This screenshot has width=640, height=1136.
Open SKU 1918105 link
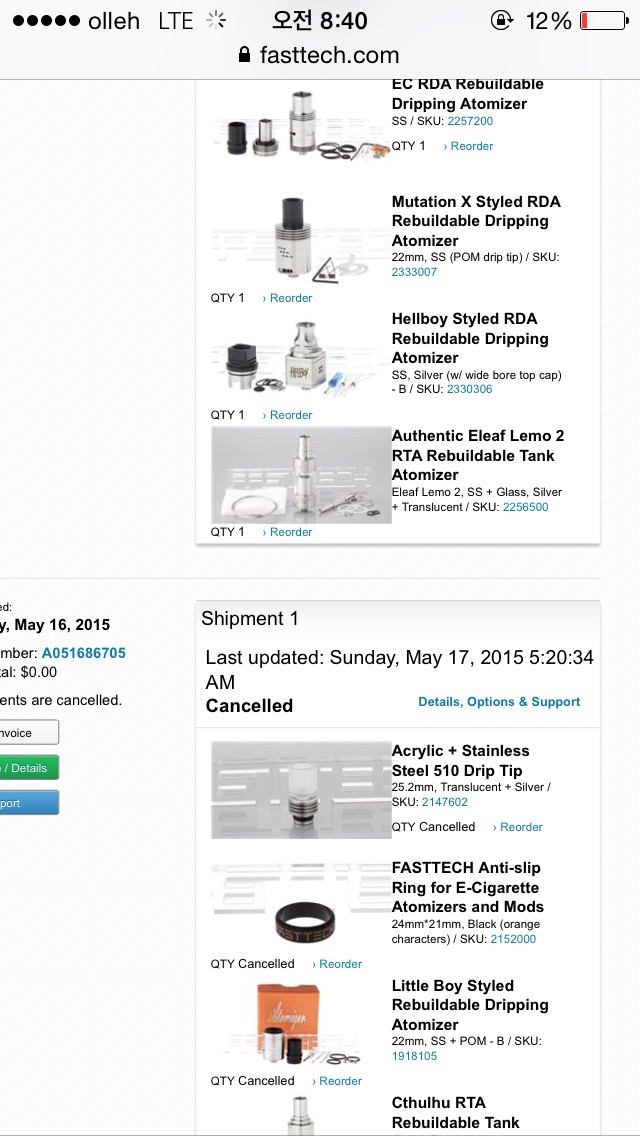(x=414, y=1056)
